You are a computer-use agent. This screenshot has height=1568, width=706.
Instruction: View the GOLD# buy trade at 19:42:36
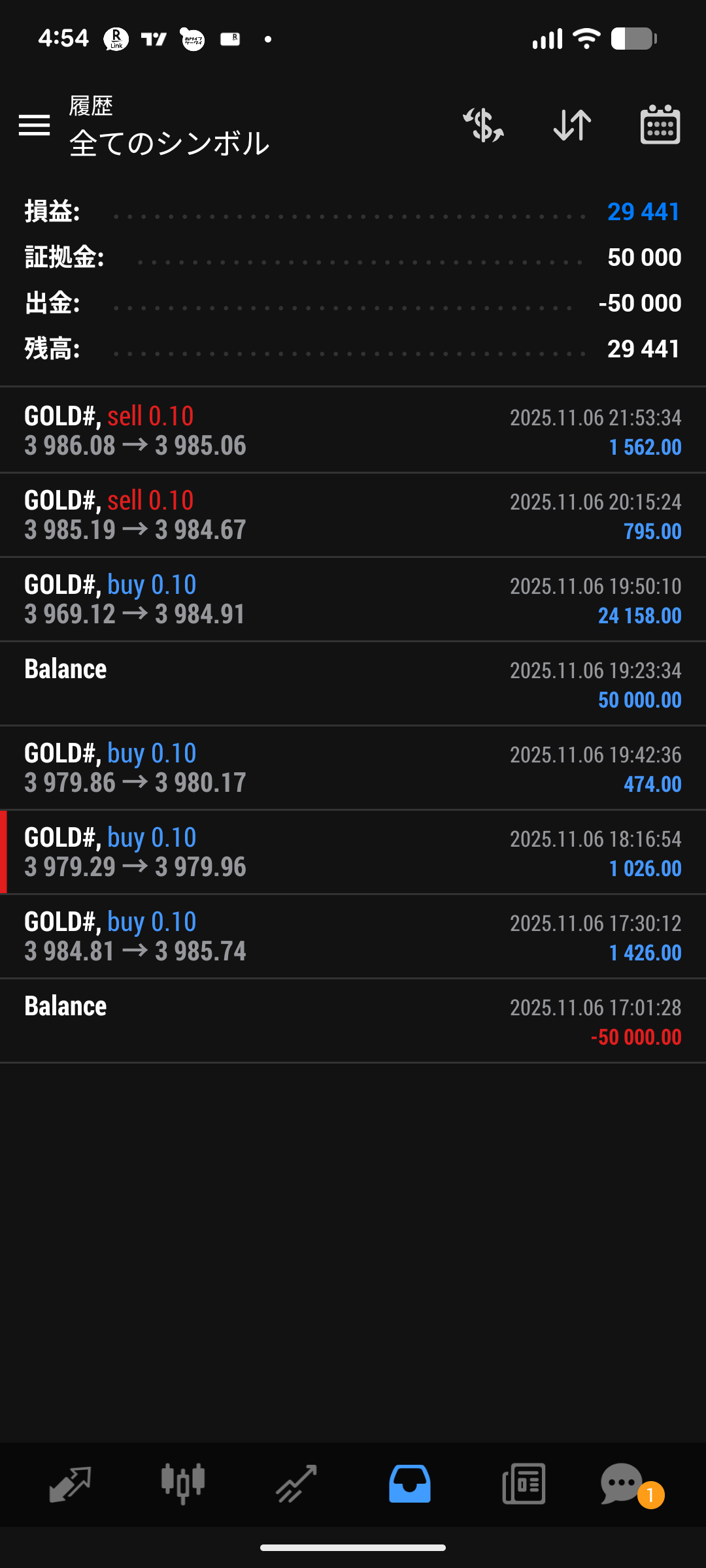tap(353, 768)
